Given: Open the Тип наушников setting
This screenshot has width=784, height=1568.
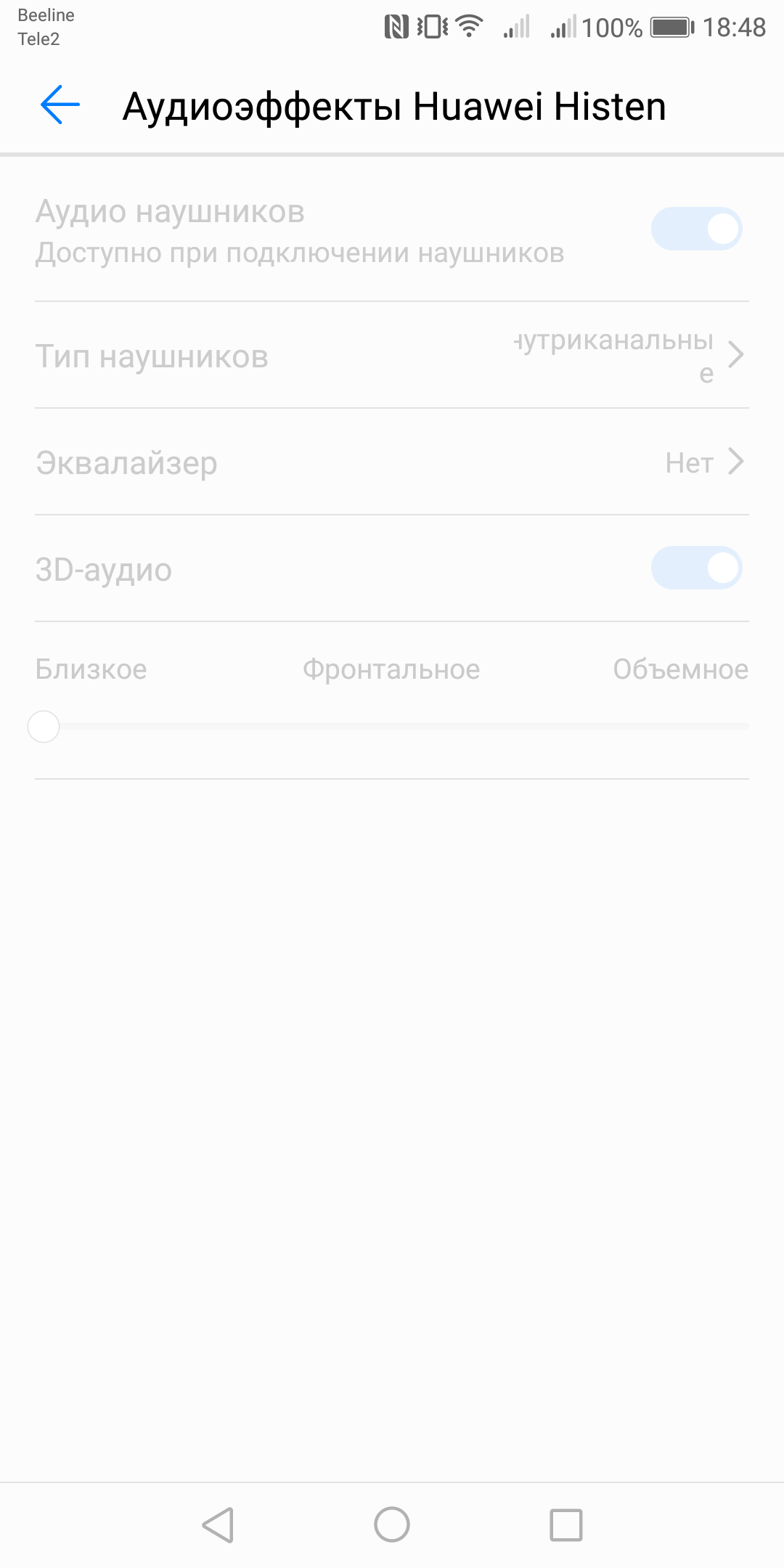Looking at the screenshot, I should 392,356.
